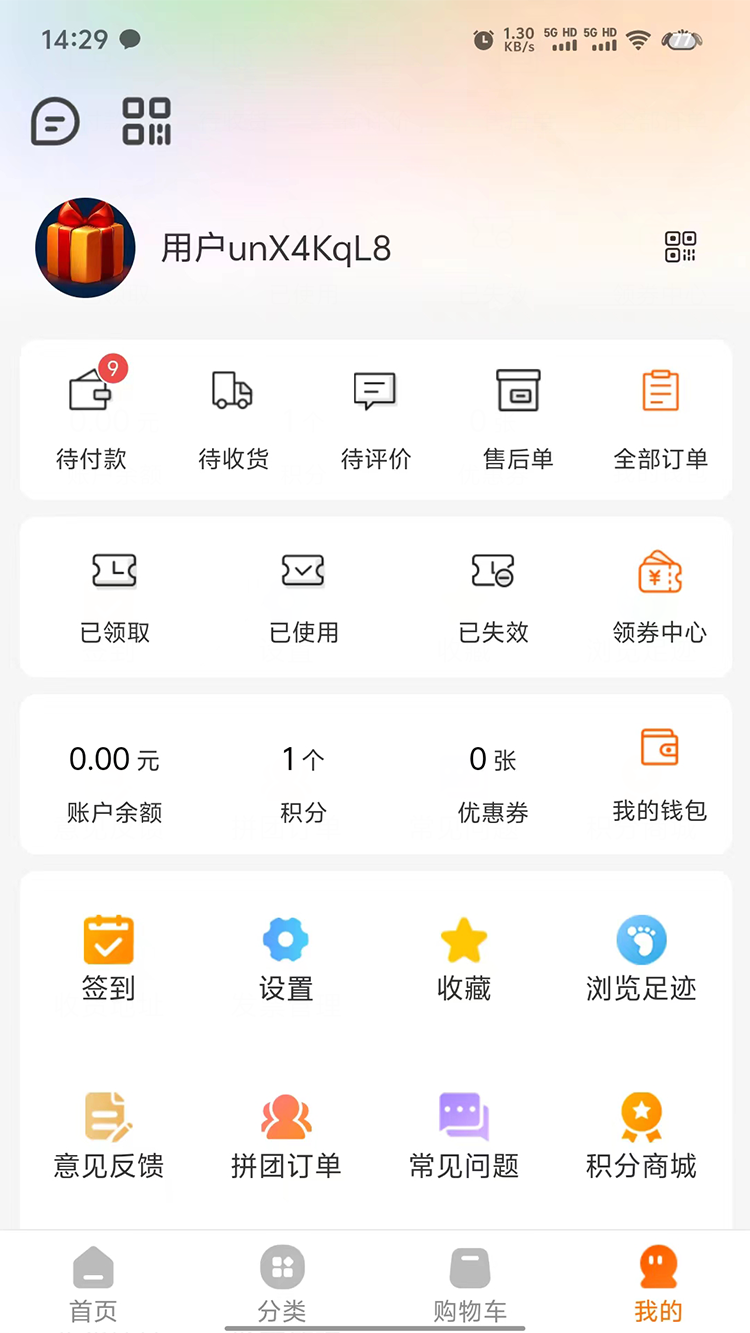
Task: Open the 待评价 pending review icon
Action: [x=373, y=390]
